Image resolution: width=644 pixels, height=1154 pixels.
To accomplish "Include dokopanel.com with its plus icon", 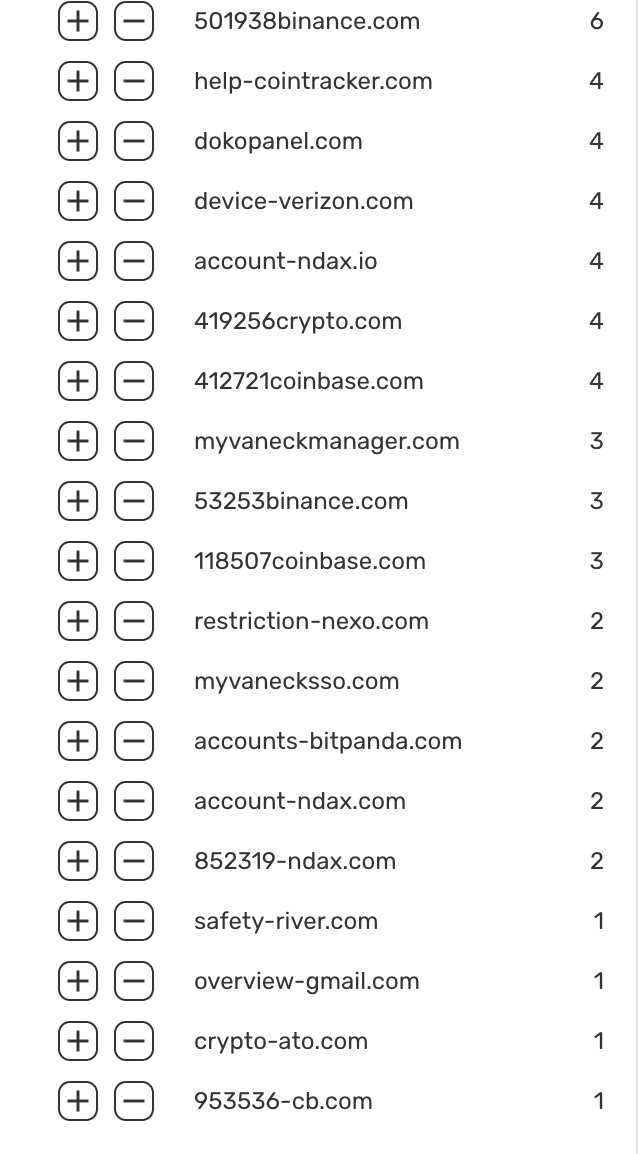I will pyautogui.click(x=77, y=141).
